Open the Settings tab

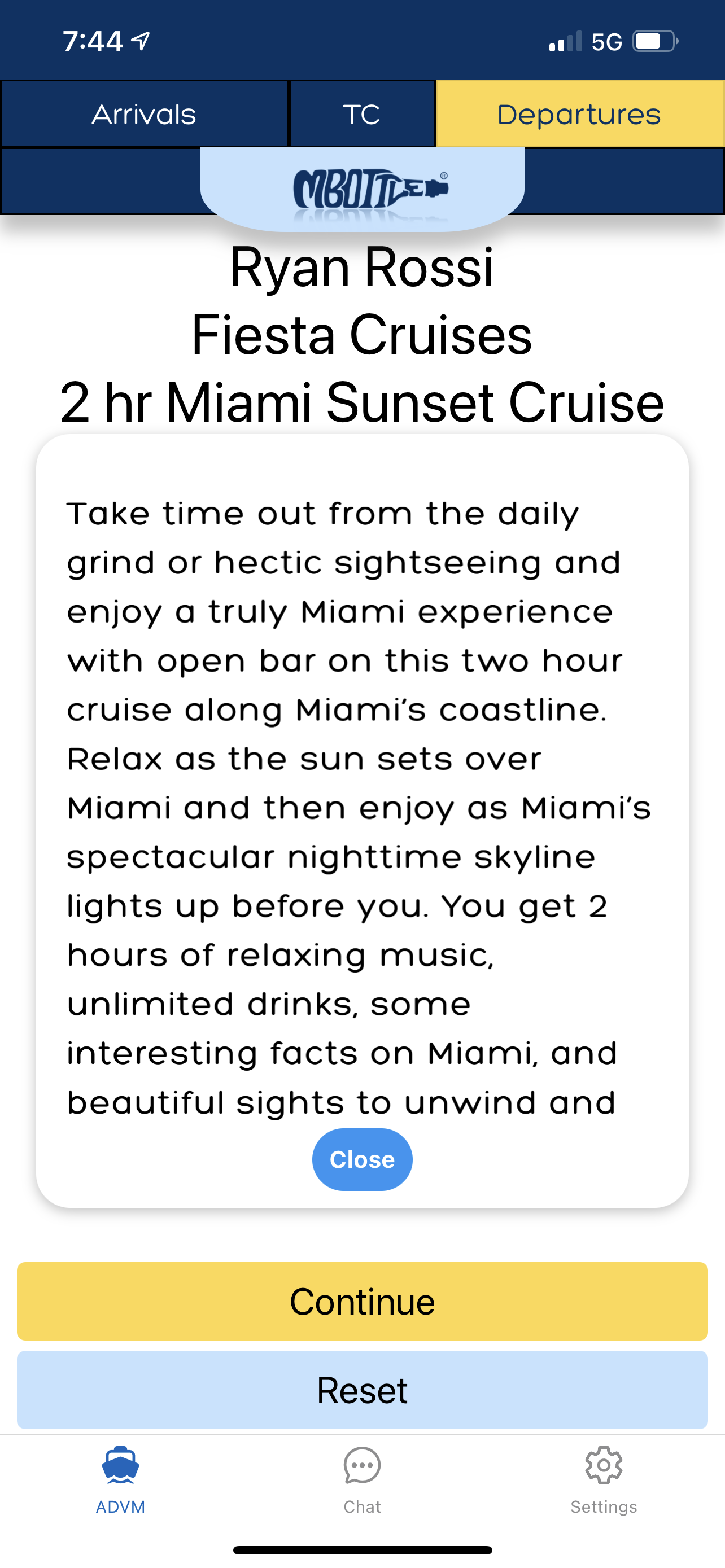[x=603, y=1481]
